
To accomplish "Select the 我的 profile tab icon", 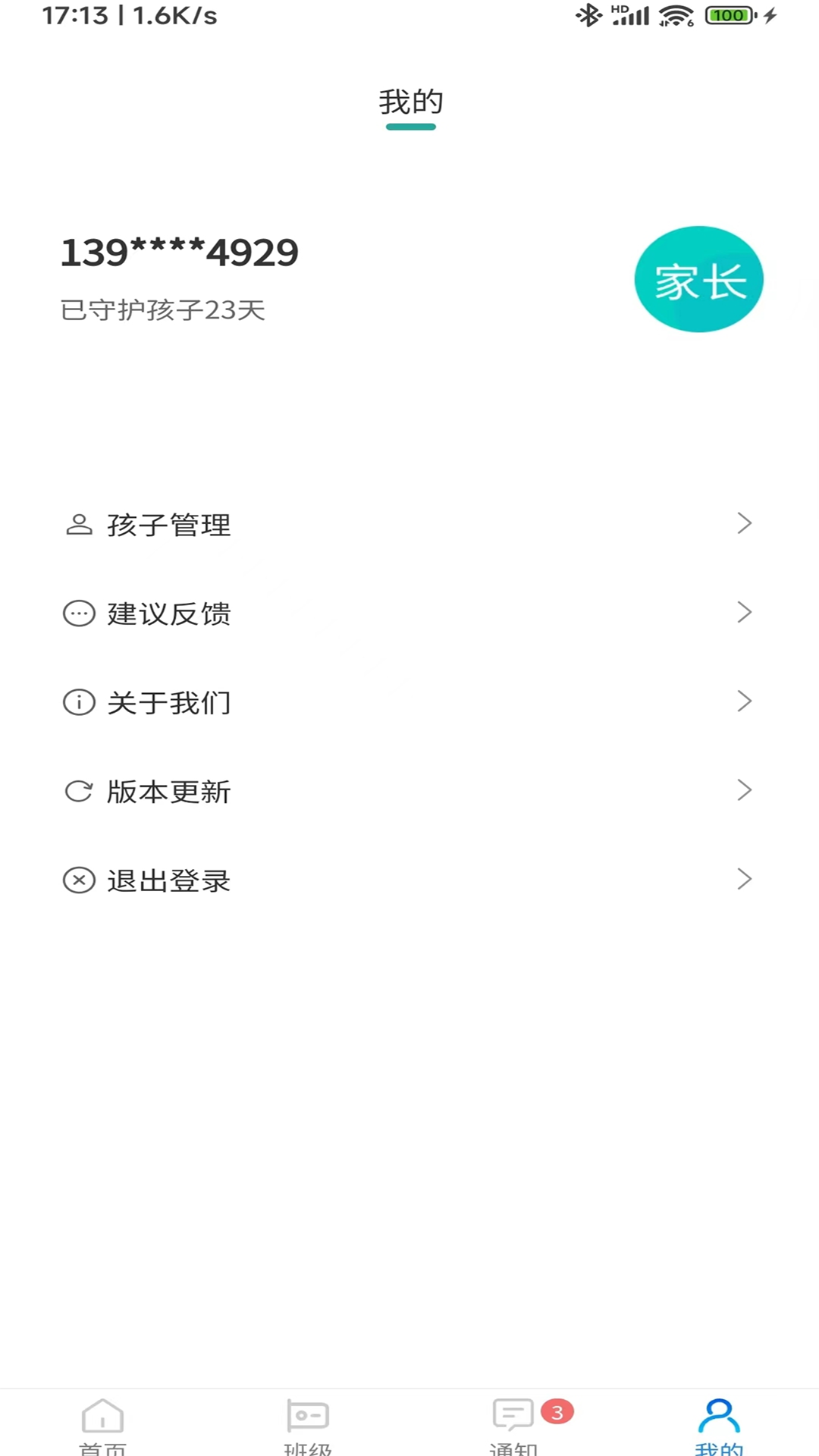I will [720, 1414].
